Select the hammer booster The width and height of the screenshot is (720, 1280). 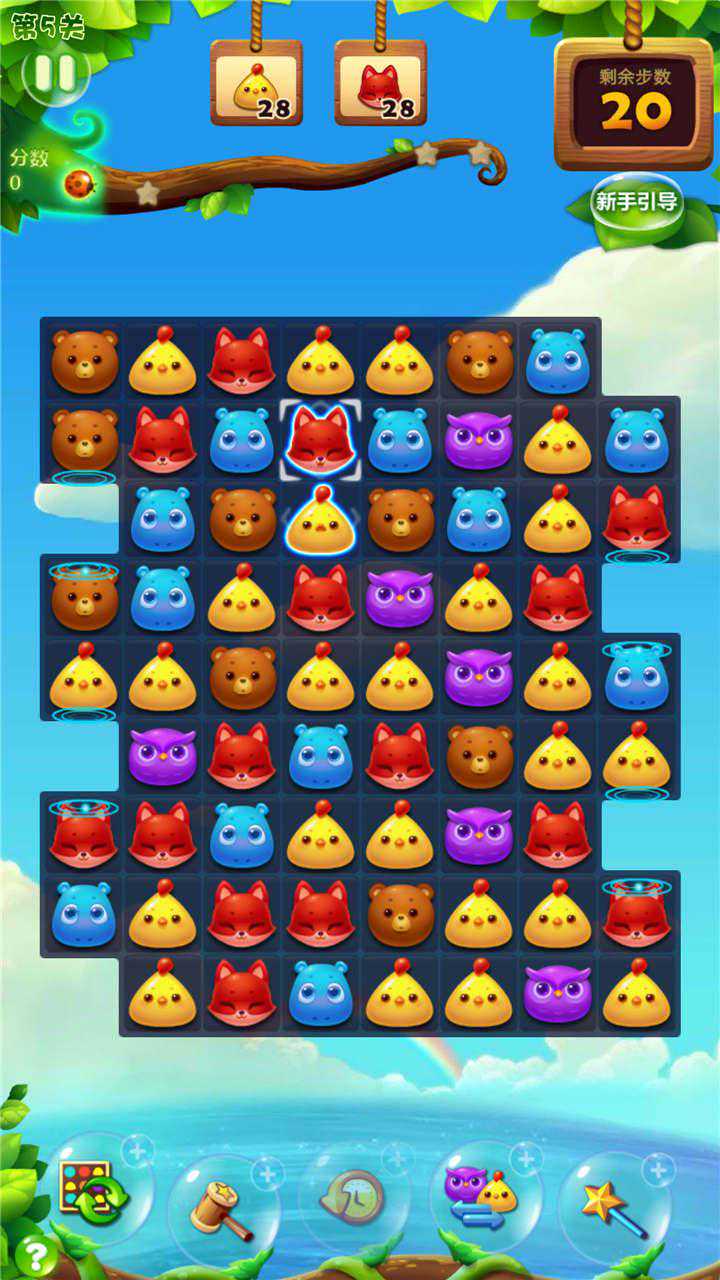tap(223, 1205)
